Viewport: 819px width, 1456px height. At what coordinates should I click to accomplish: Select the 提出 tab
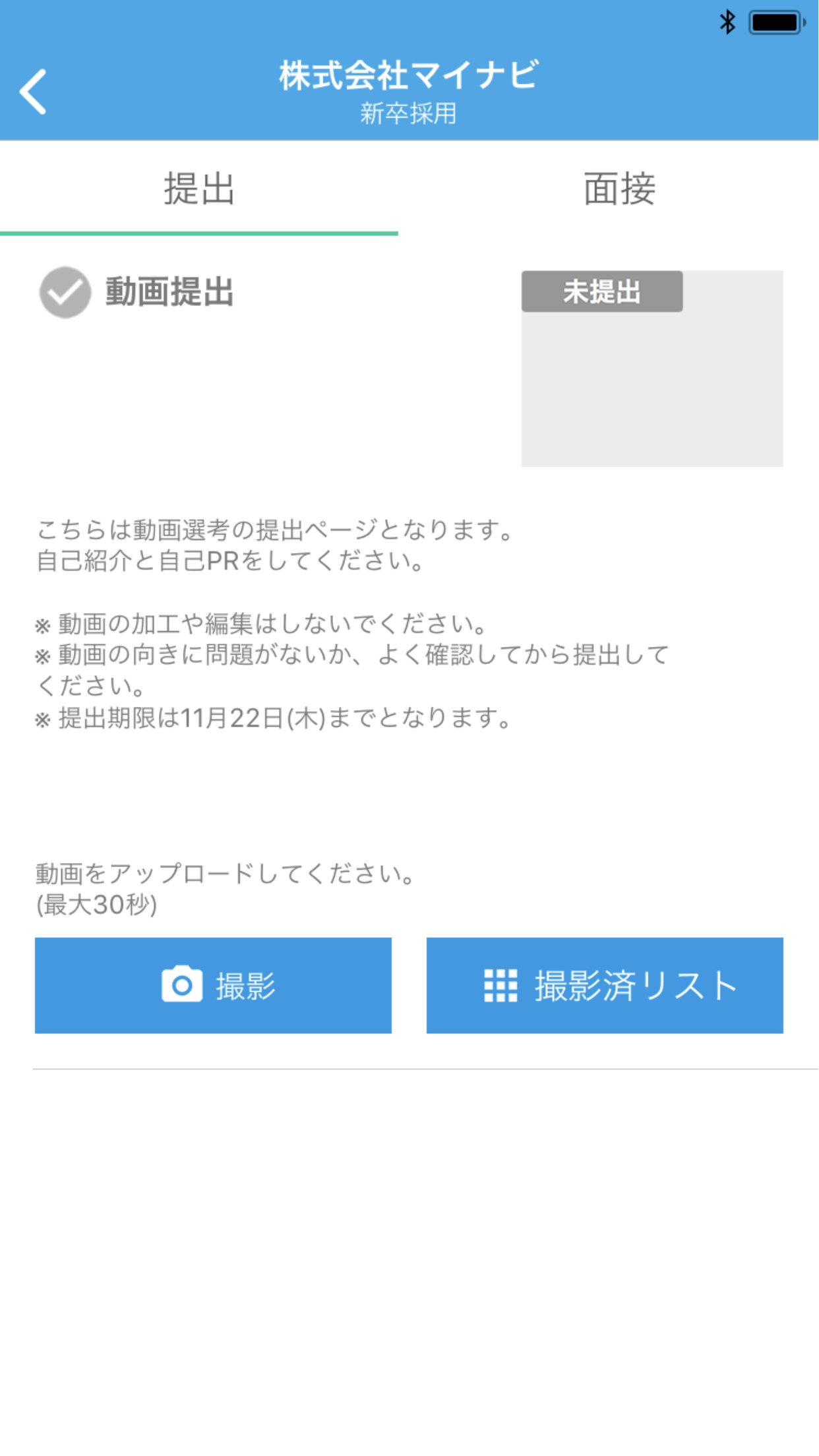pos(198,188)
